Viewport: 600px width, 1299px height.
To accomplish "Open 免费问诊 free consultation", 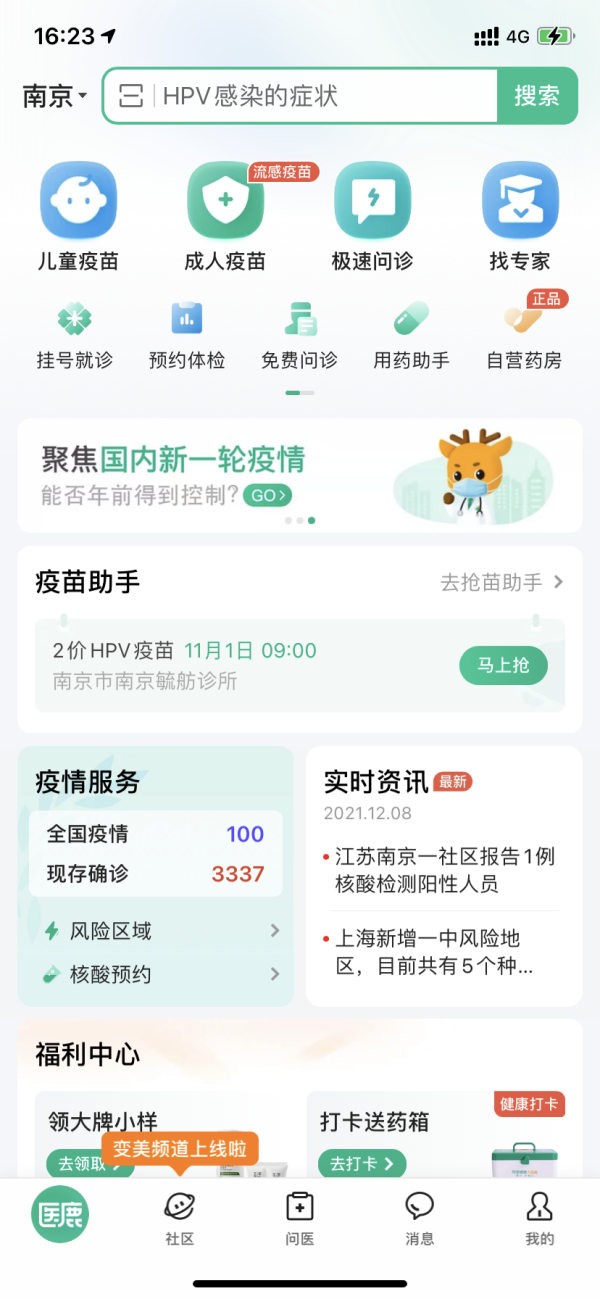I will [x=299, y=334].
